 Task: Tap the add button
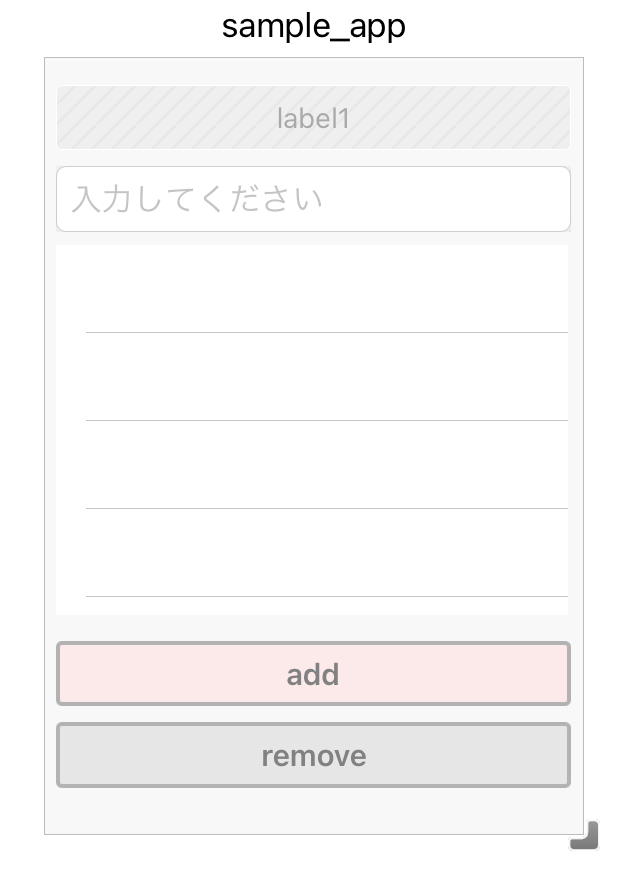(313, 674)
